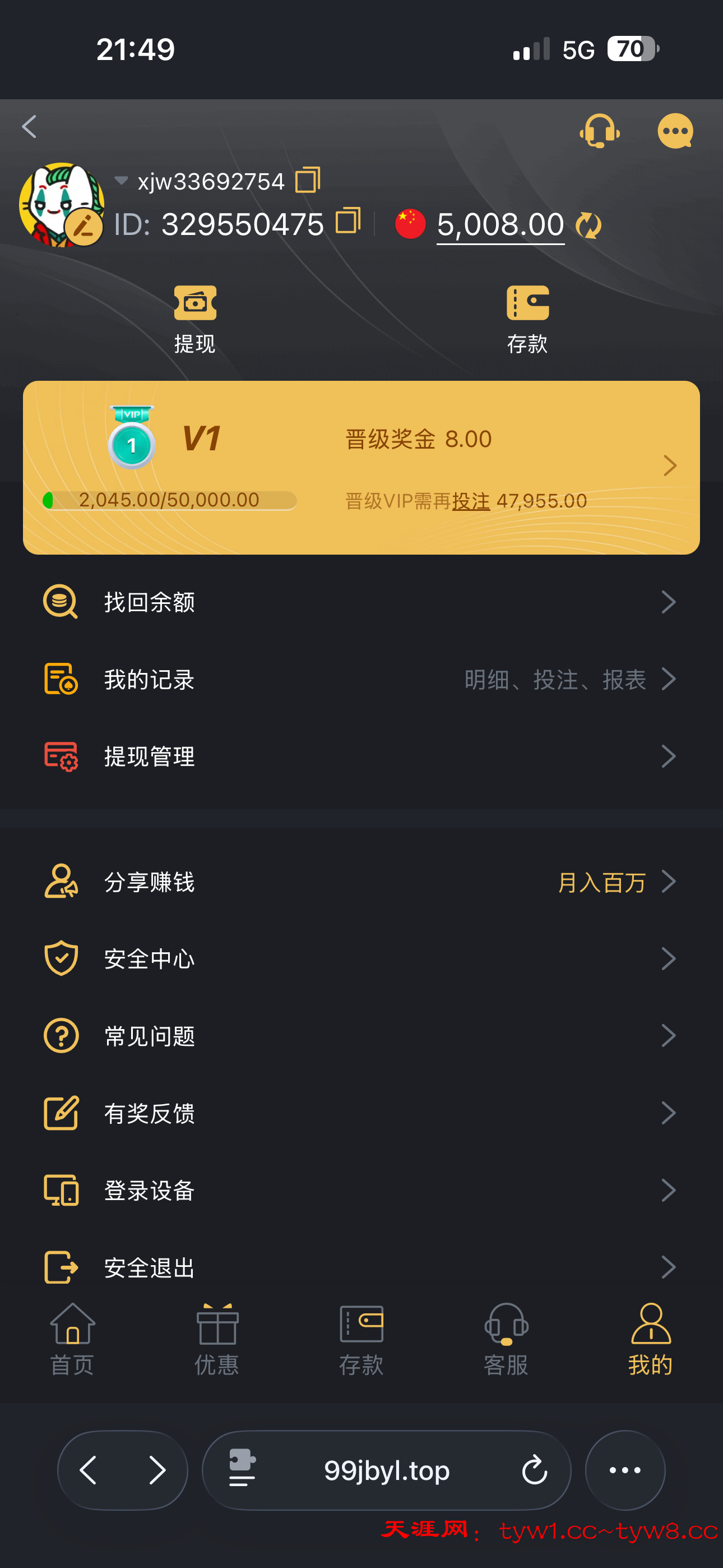
Task: Tap 安全退出 to log out
Action: (361, 1267)
